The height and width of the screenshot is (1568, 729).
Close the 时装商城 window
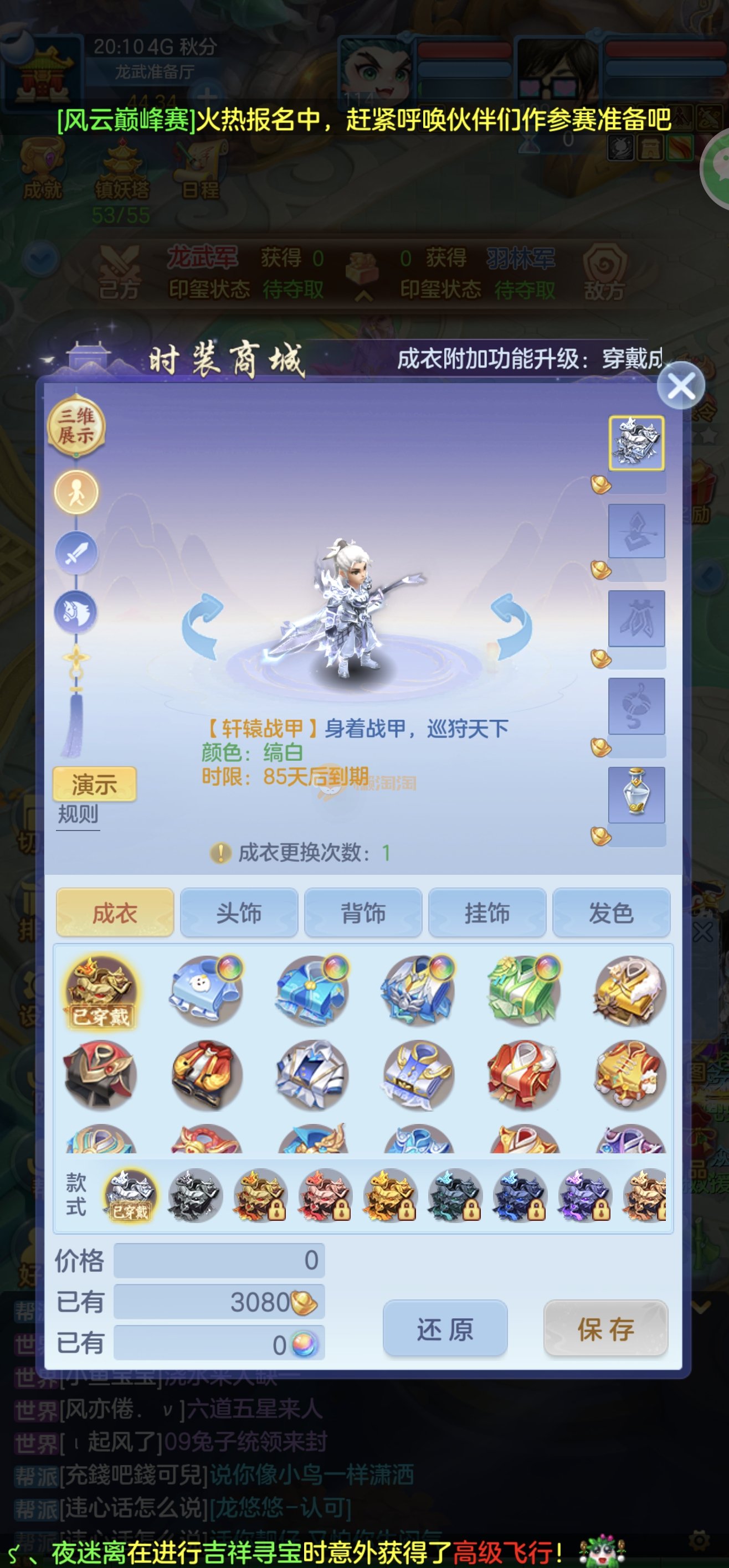click(x=680, y=386)
